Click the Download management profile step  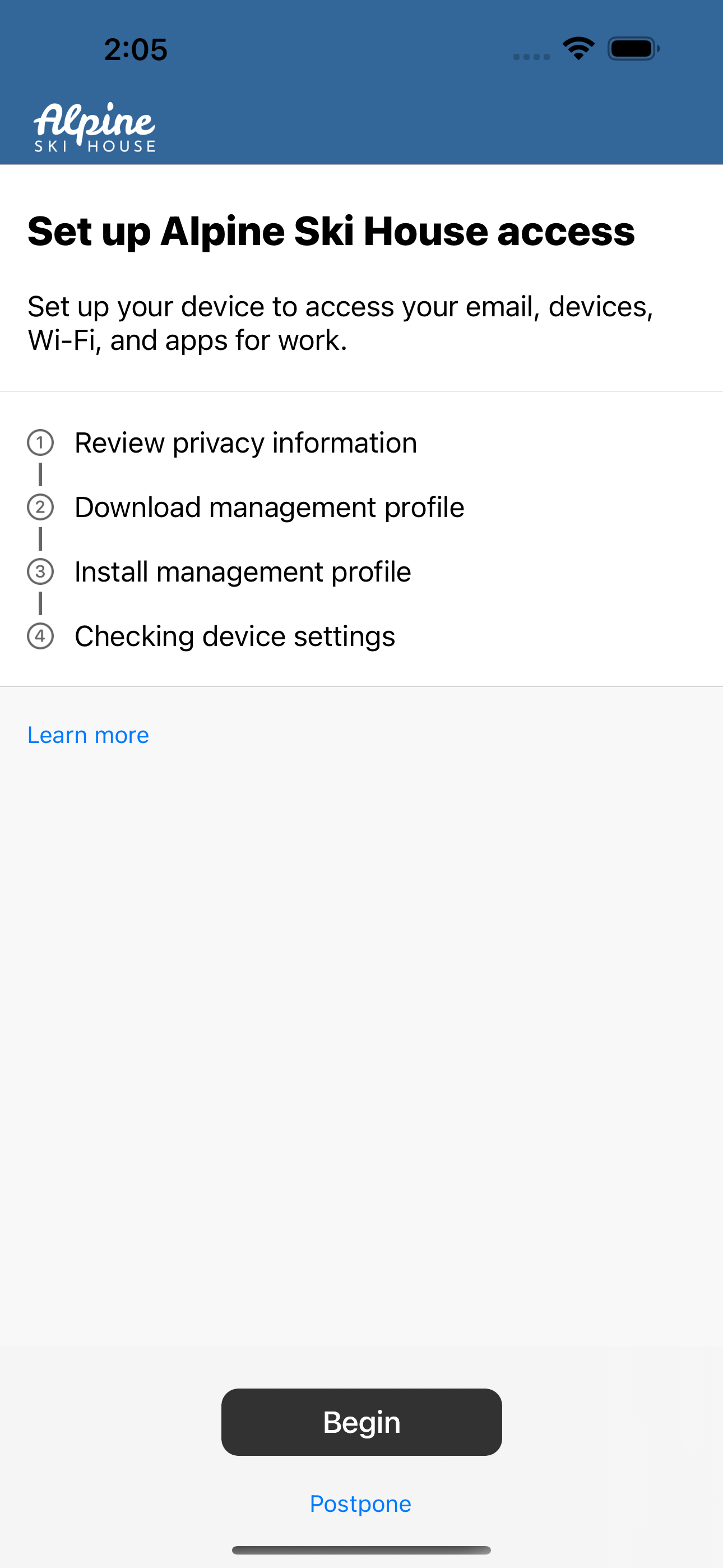[269, 507]
